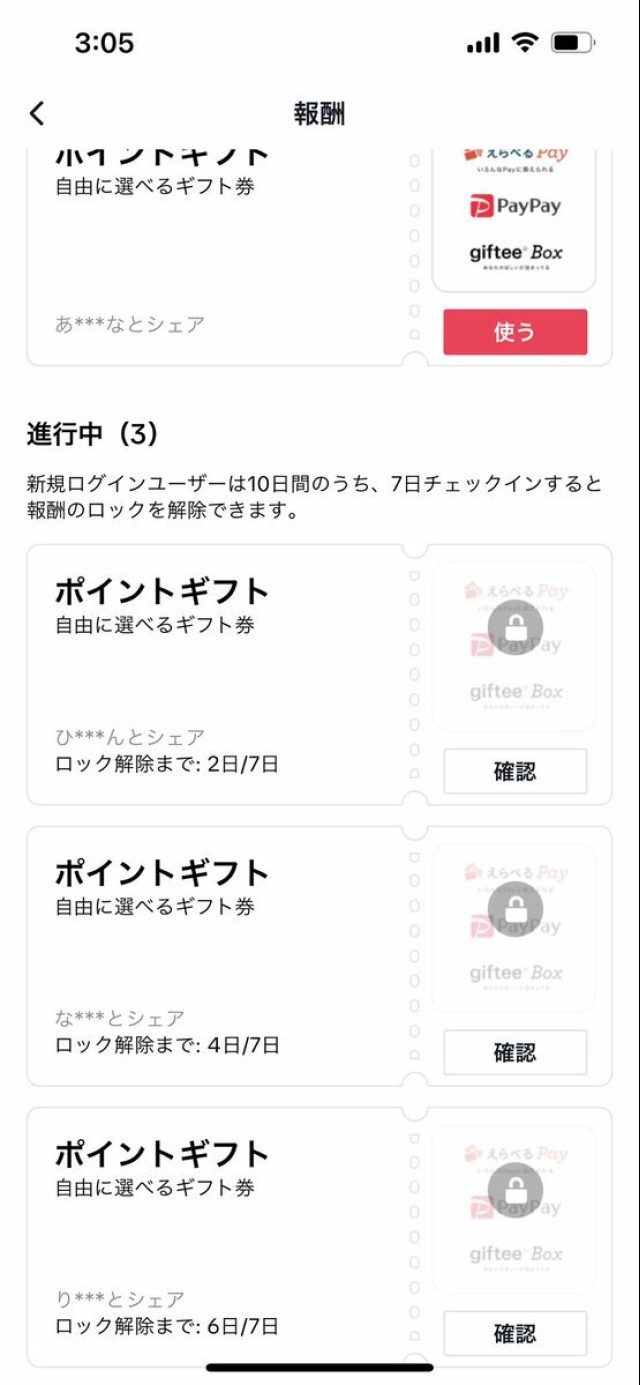Tap 確認 on the り*** shared gift
Image resolution: width=640 pixels, height=1385 pixels.
click(x=515, y=1333)
